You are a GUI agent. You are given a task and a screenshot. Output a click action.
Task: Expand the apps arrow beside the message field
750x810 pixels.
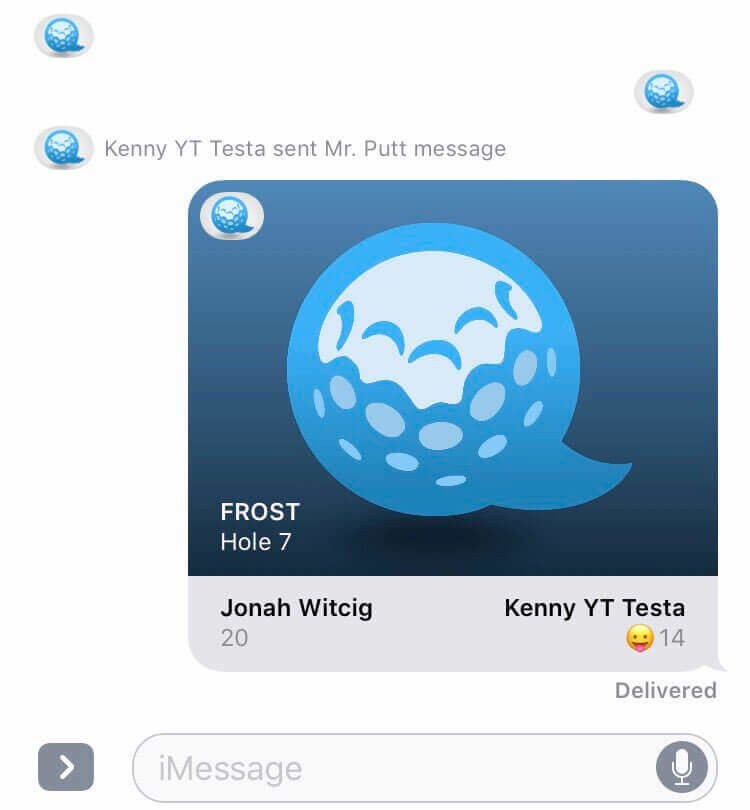[x=66, y=767]
